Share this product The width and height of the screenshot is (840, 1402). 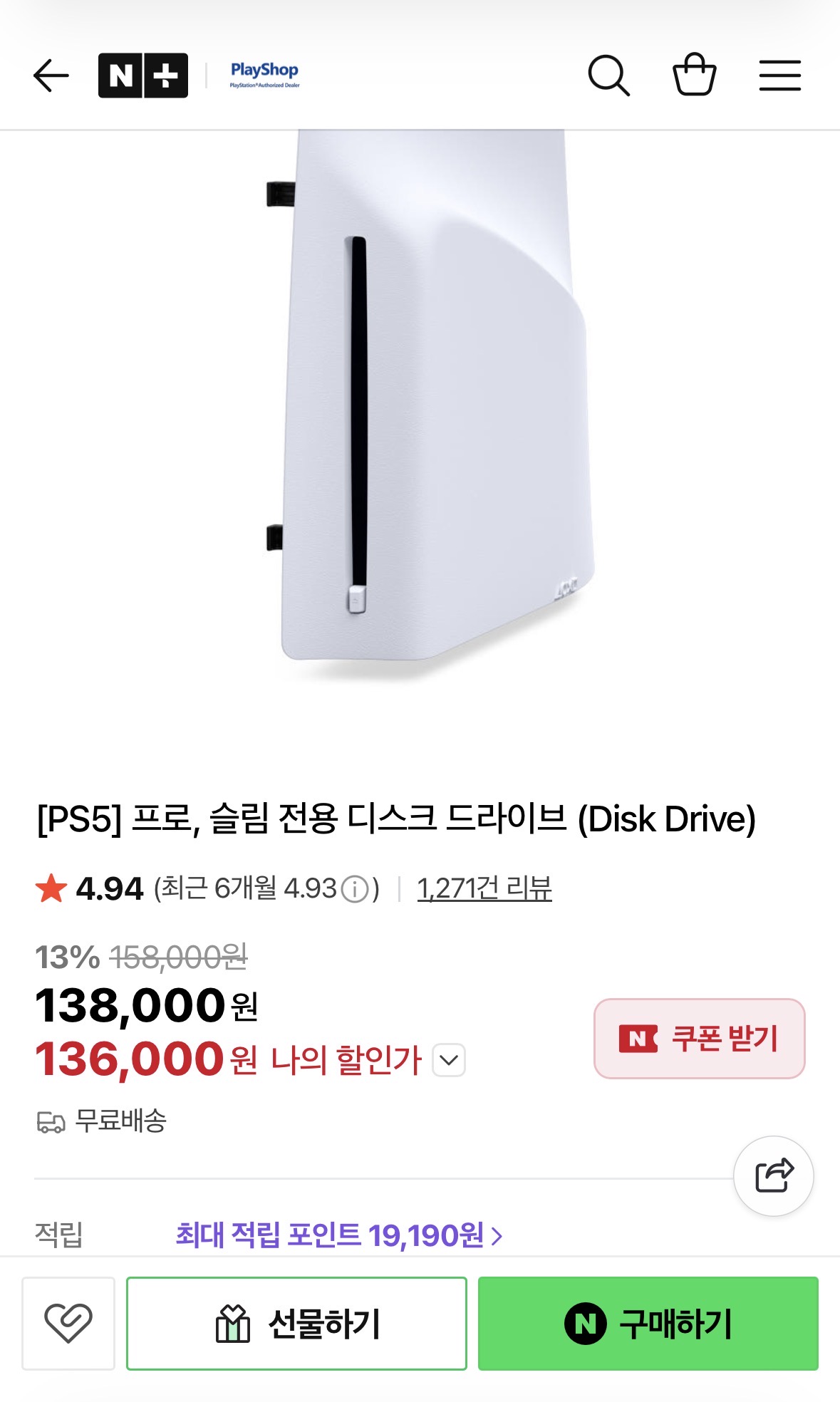[773, 1175]
